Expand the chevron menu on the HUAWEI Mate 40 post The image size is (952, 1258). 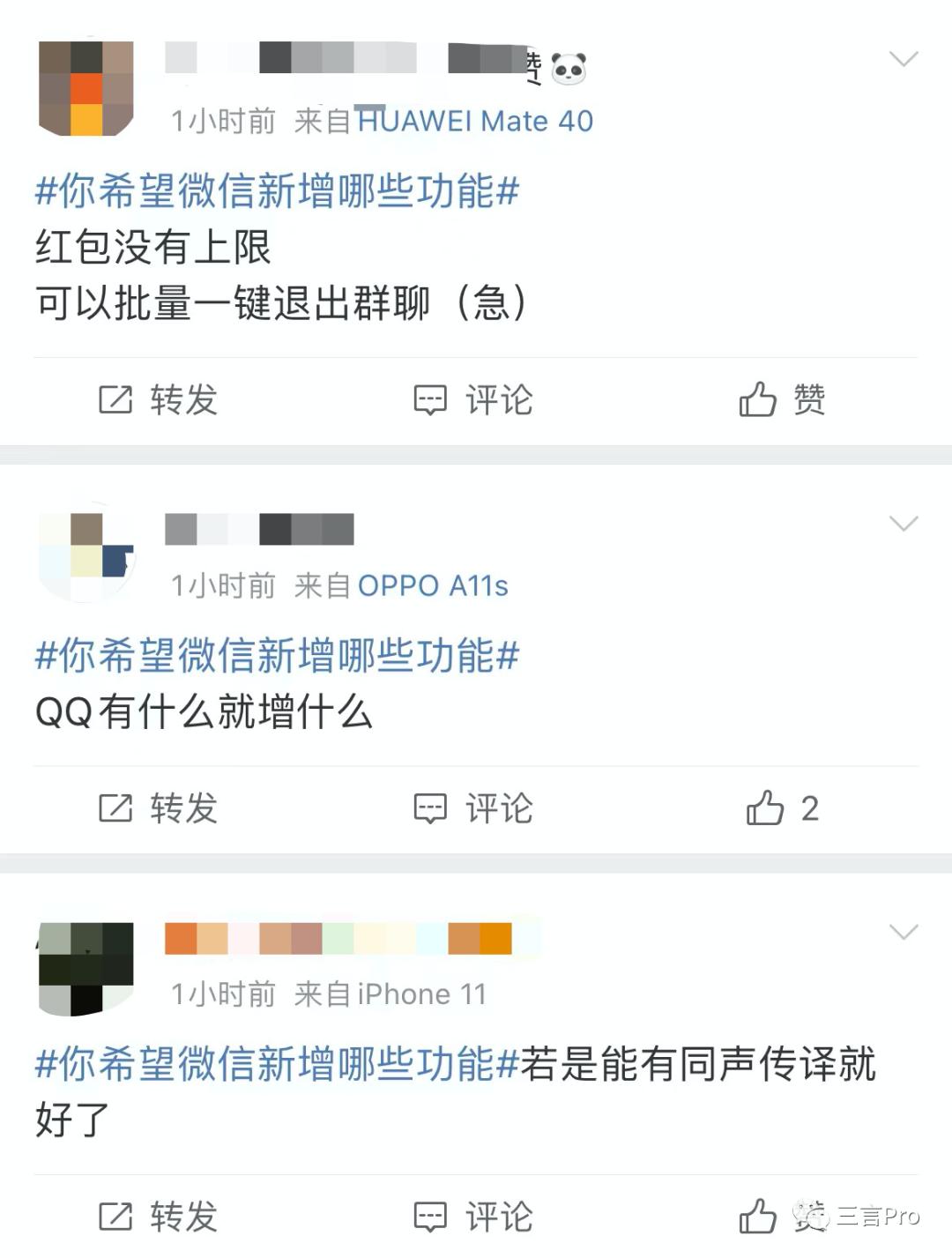[904, 59]
